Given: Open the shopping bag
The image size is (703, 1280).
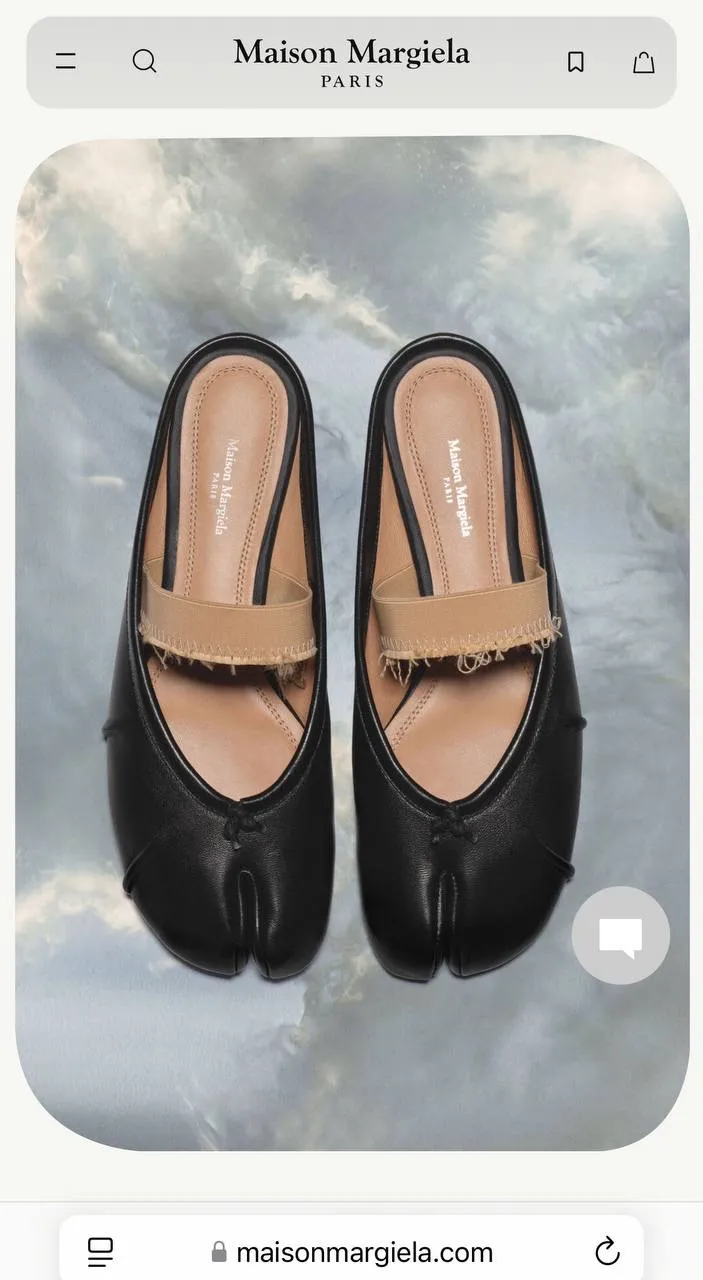Looking at the screenshot, I should click(644, 62).
